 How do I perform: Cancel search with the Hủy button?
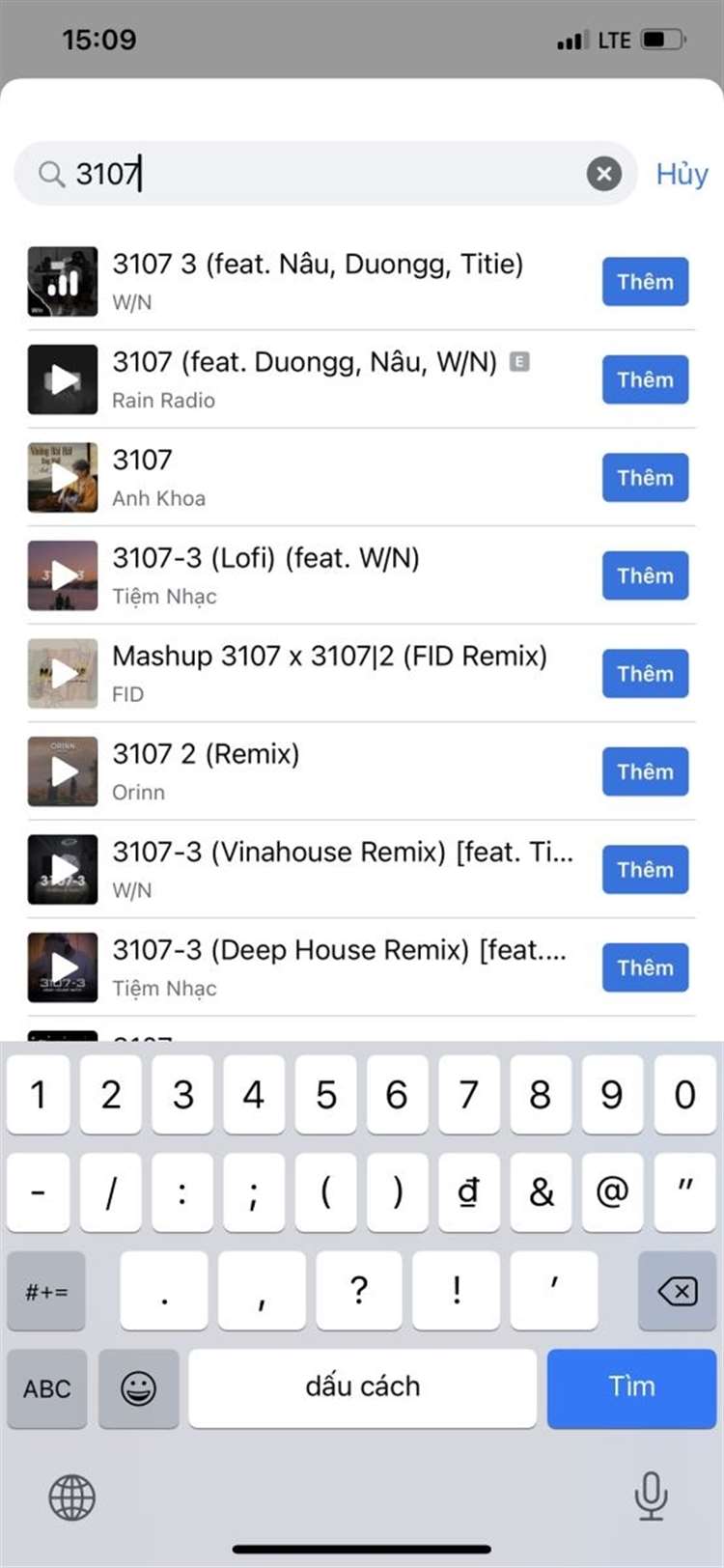coord(682,174)
